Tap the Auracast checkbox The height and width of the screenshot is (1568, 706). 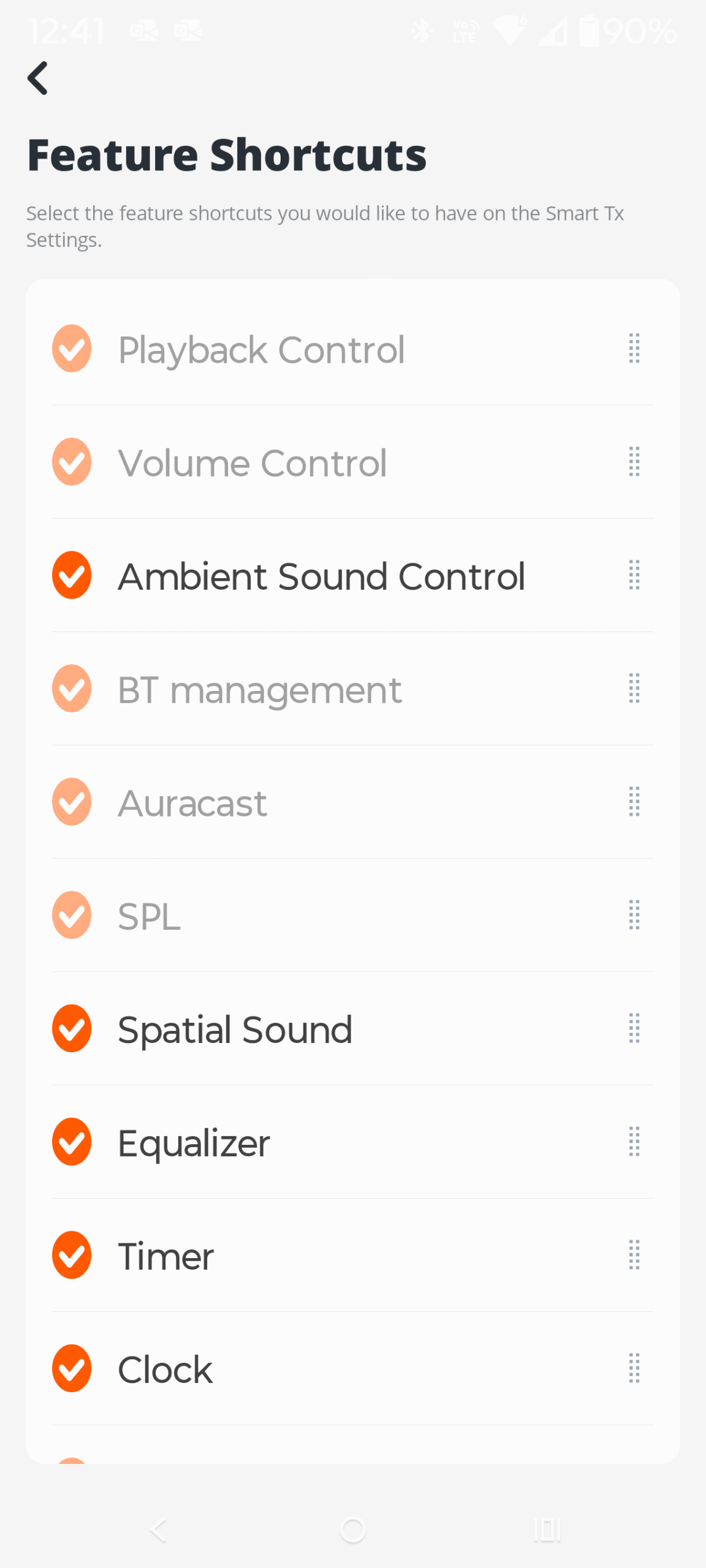(72, 802)
